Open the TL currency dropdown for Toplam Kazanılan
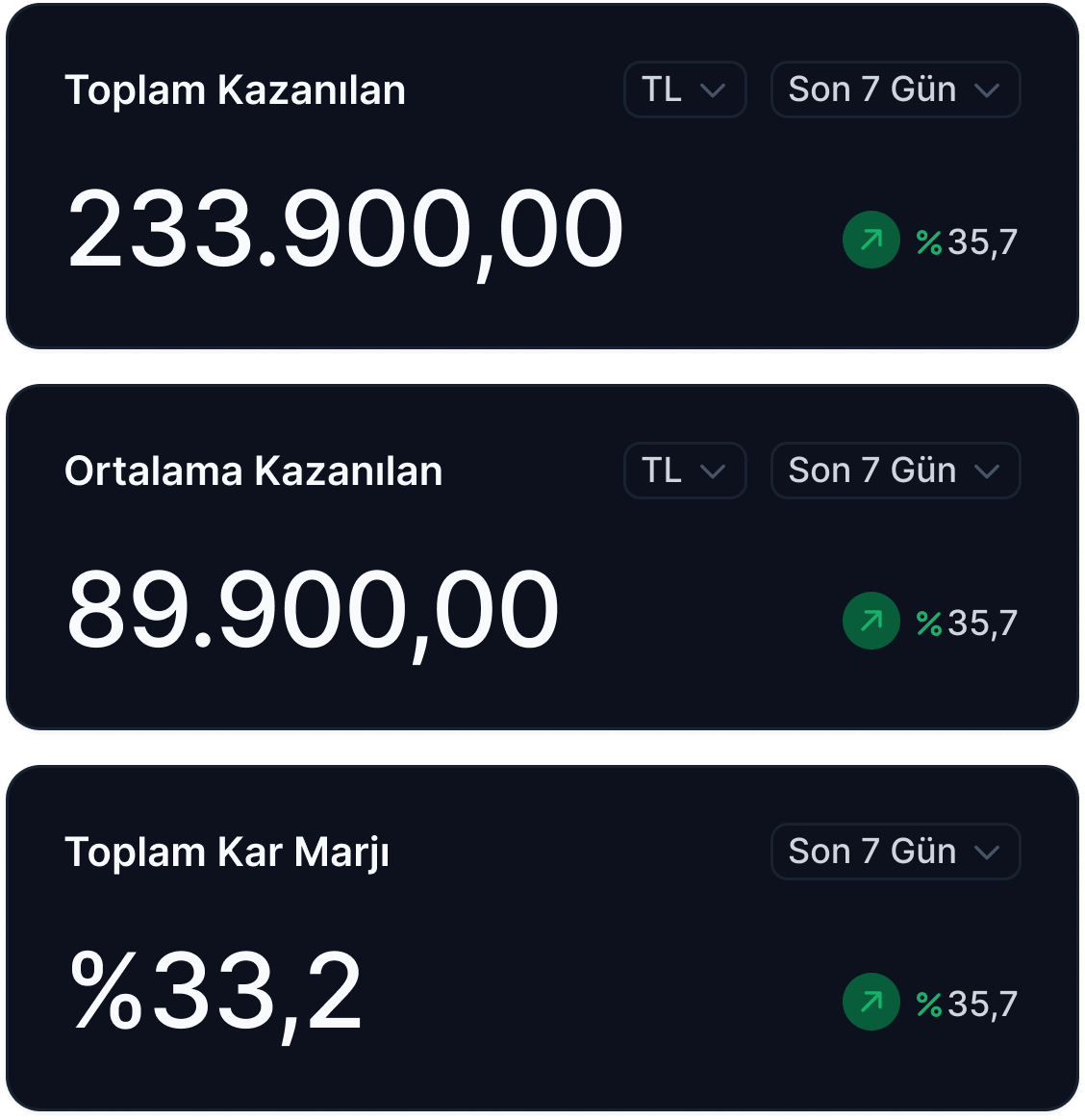1085x1120 pixels. [685, 89]
